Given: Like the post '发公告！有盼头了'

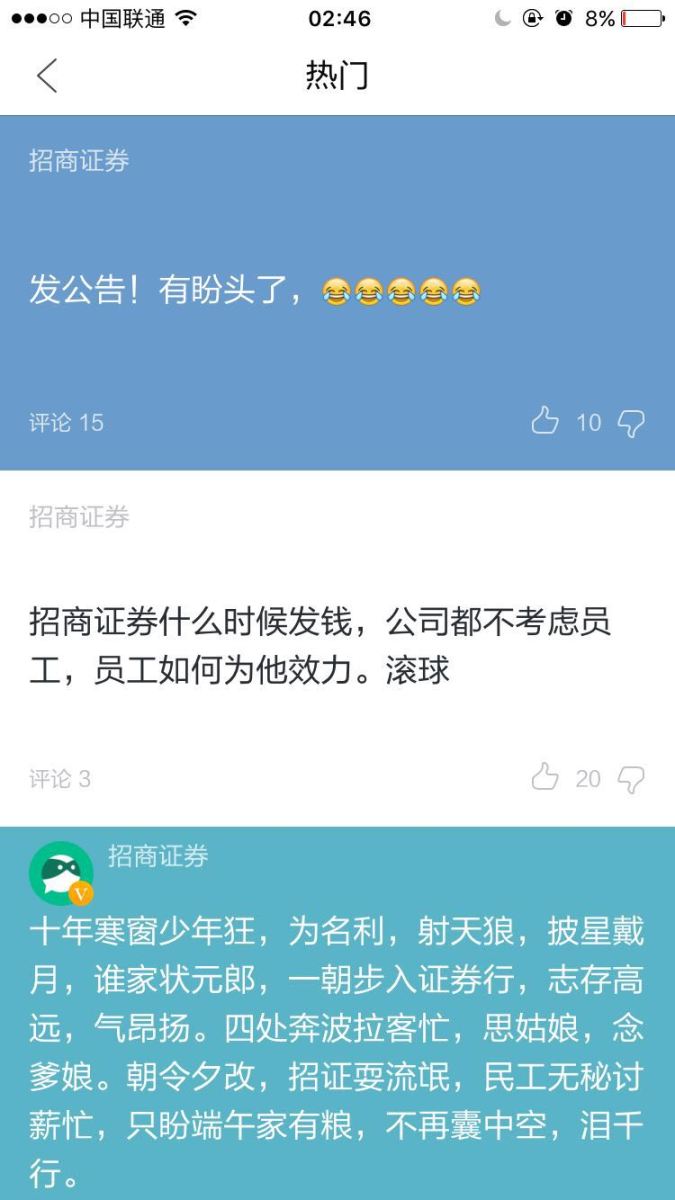Looking at the screenshot, I should [x=545, y=422].
